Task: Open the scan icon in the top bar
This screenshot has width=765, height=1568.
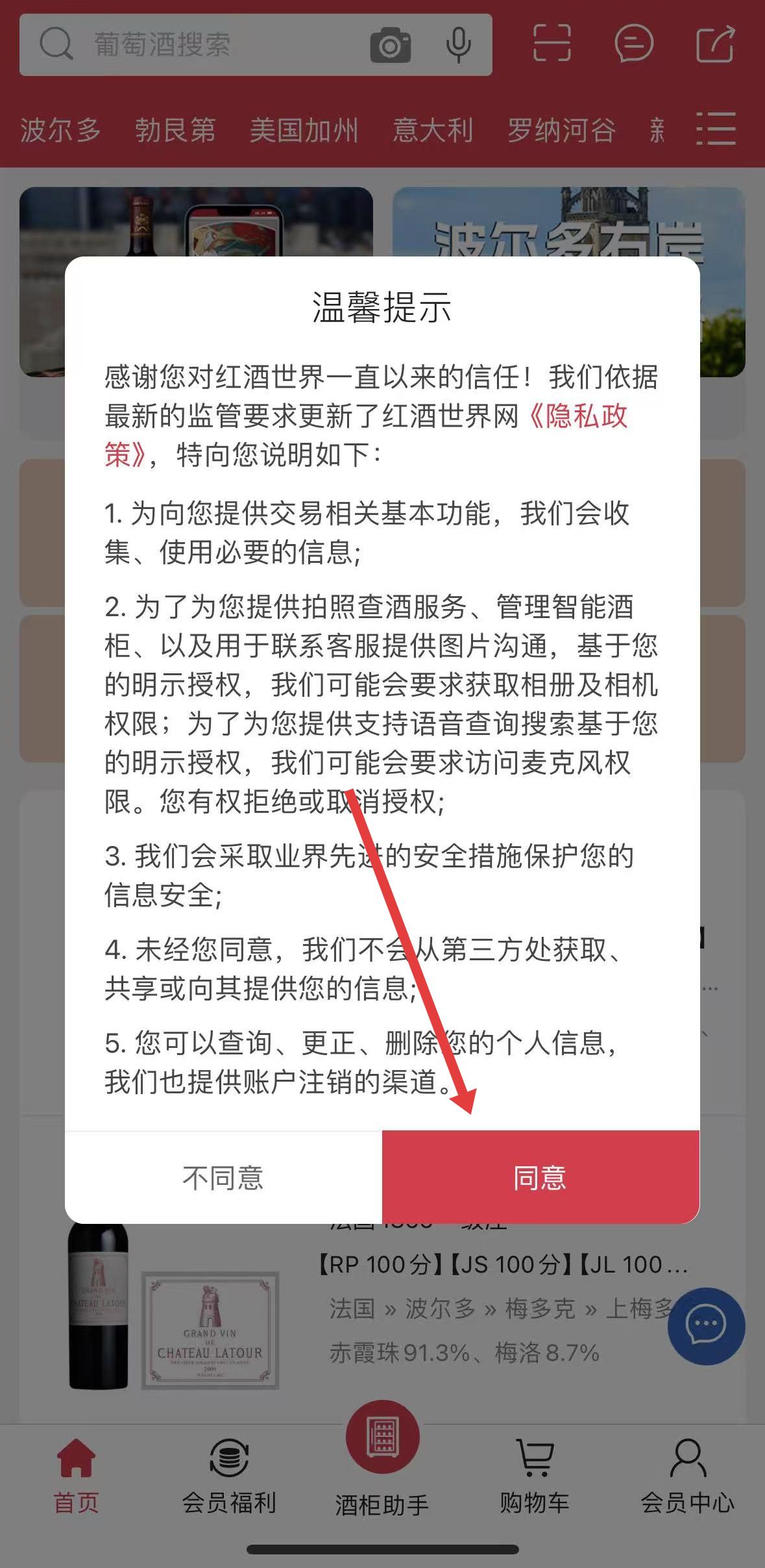Action: (552, 44)
